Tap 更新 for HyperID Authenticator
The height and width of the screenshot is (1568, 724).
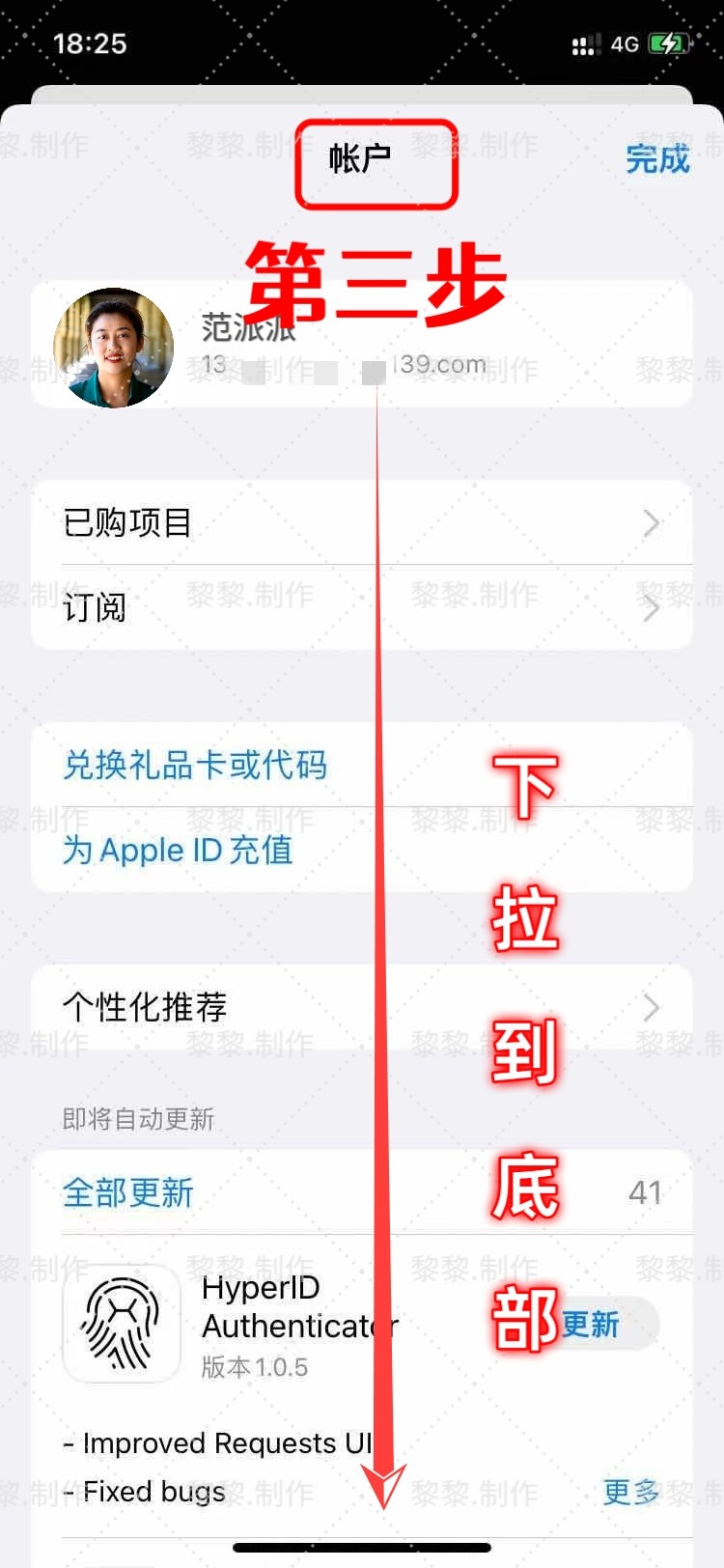coord(599,1324)
